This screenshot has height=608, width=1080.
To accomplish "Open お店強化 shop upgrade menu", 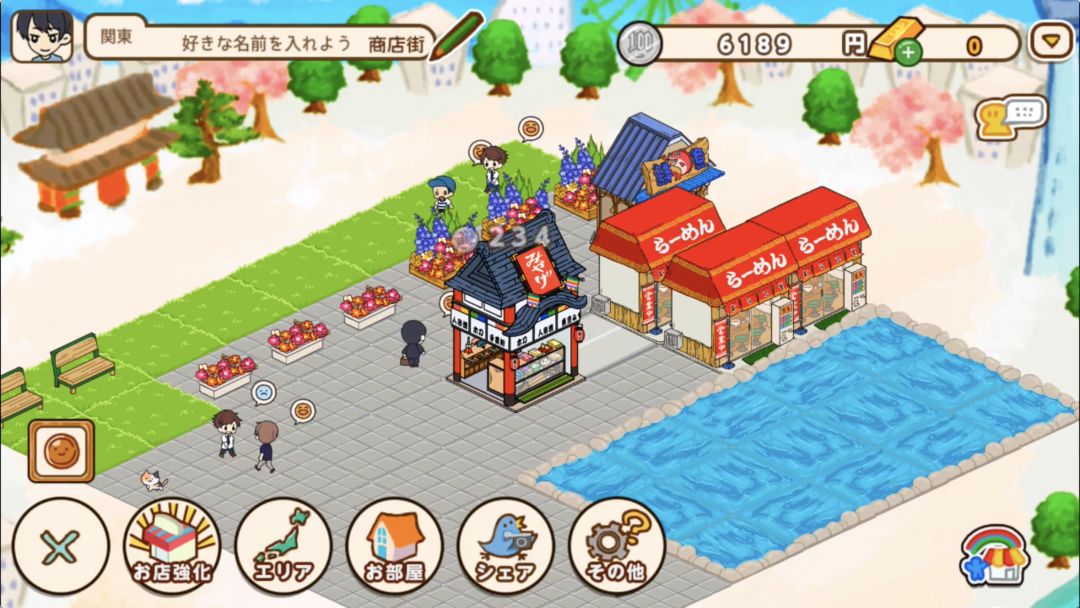I will tap(172, 546).
